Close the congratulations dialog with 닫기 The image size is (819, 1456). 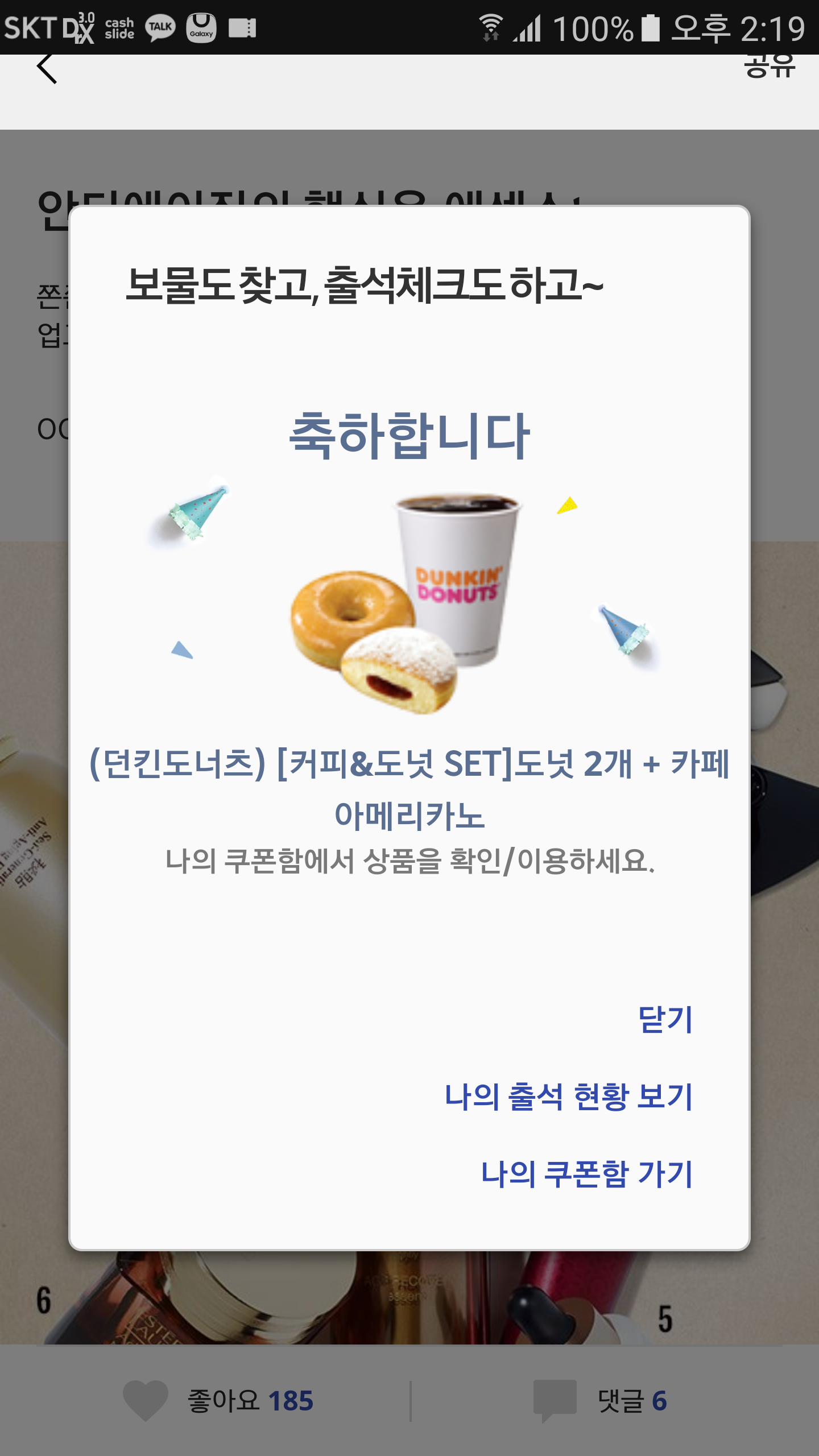(x=665, y=1019)
